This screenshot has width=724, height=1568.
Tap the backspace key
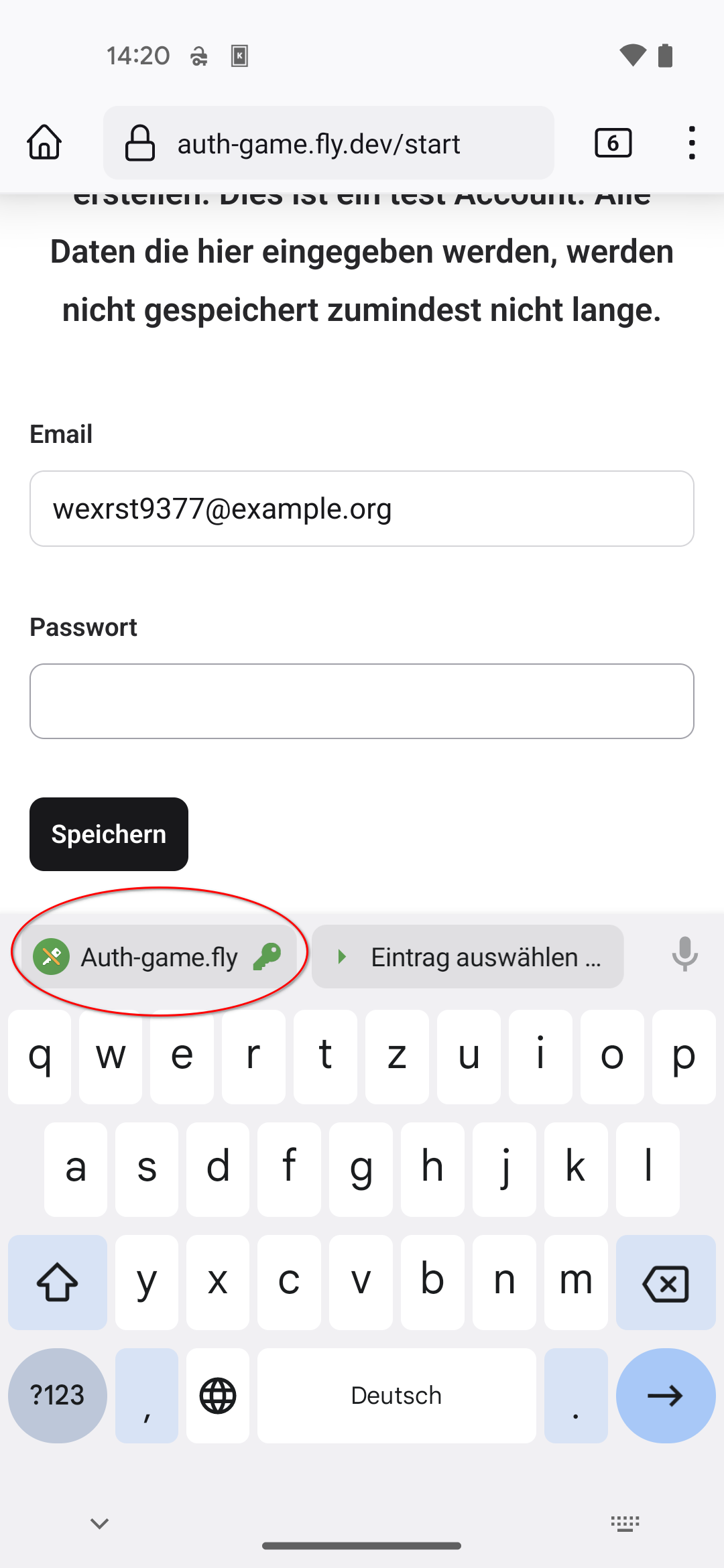tap(665, 1283)
